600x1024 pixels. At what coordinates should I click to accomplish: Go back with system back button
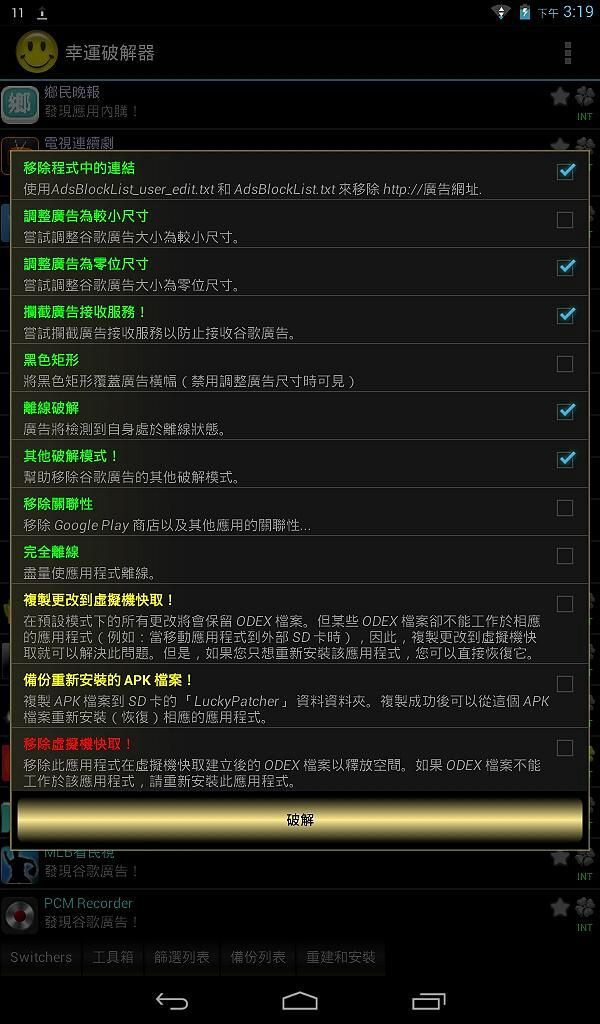[172, 1001]
